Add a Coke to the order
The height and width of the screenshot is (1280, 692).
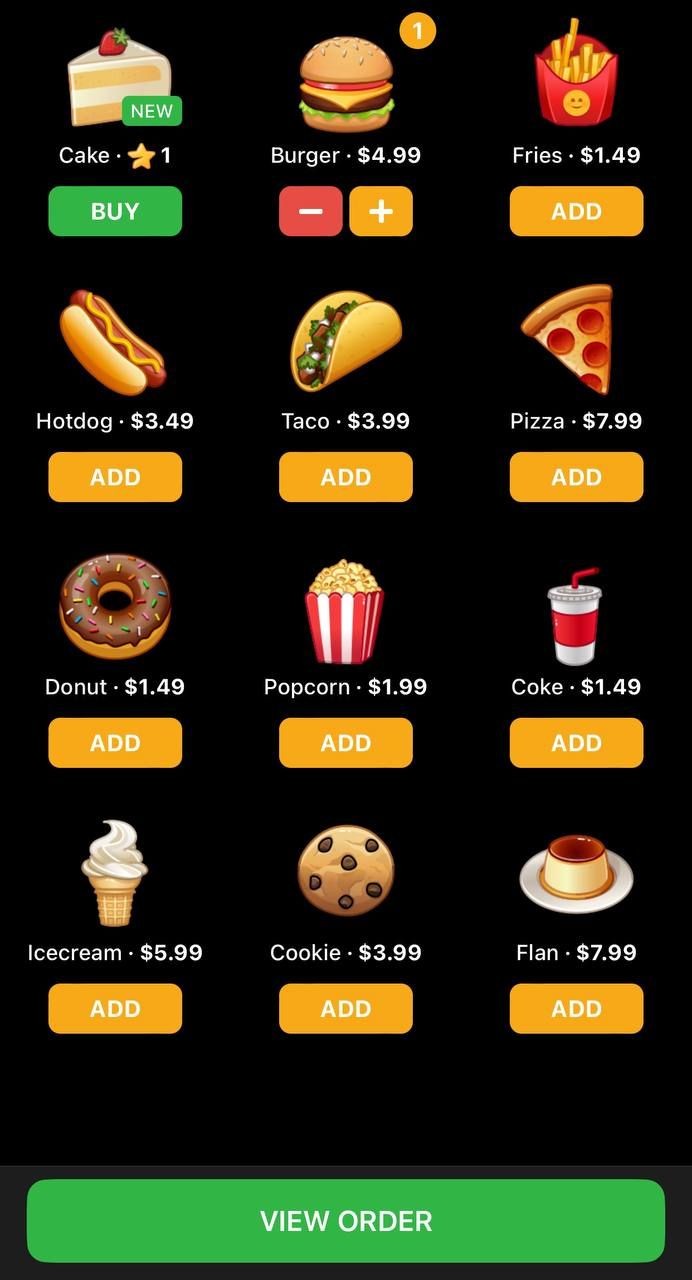coord(576,743)
